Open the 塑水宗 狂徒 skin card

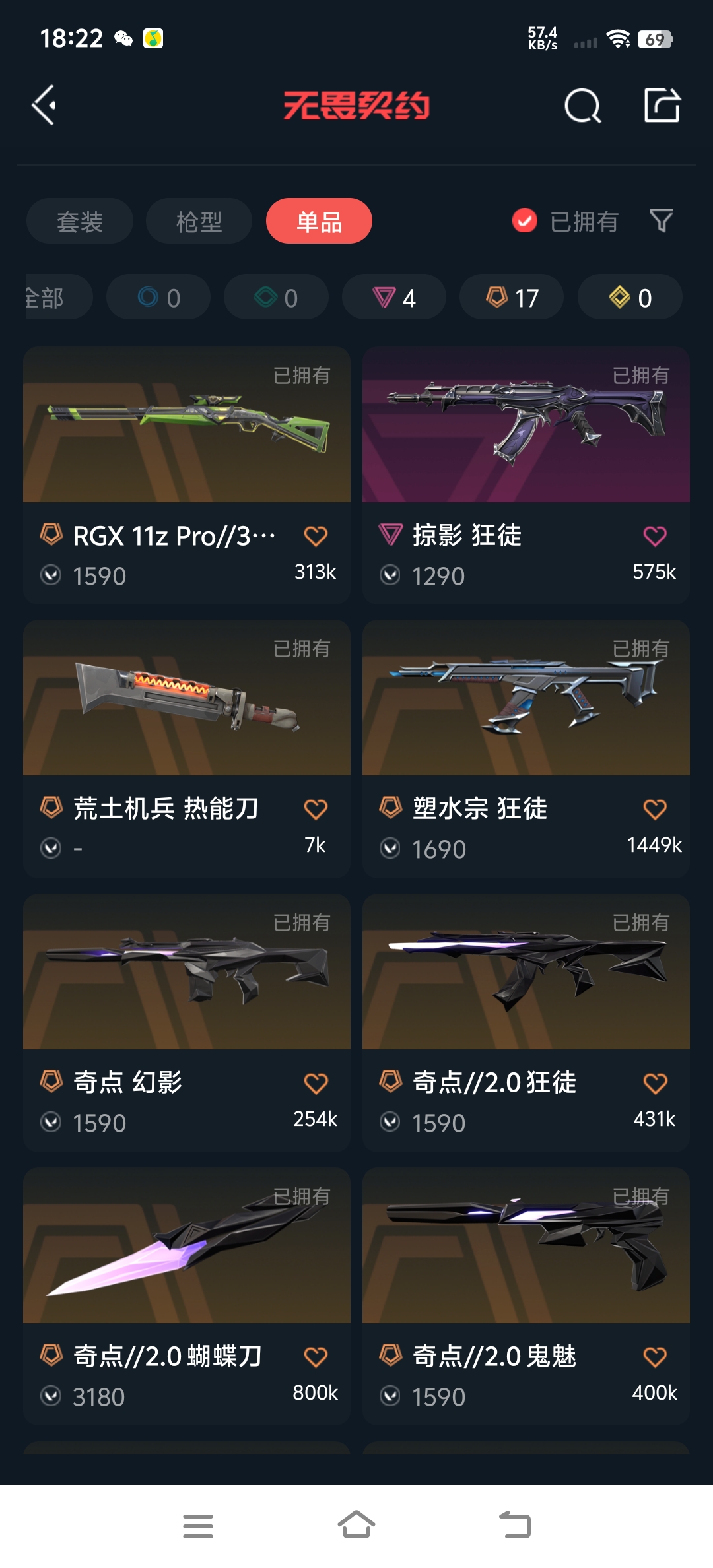526,749
